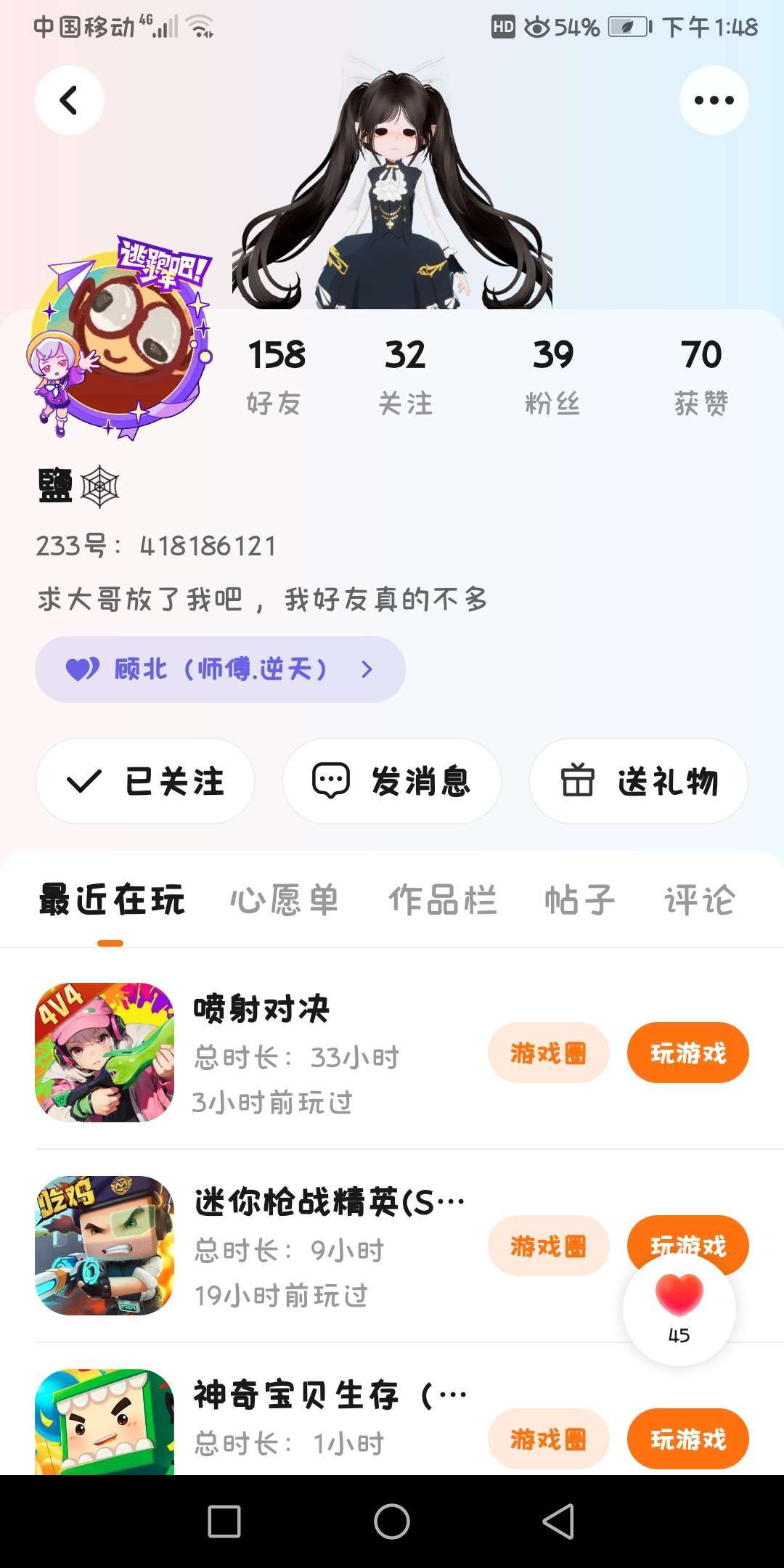Viewport: 784px width, 1568px height.
Task: Go to the system home screen
Action: (392, 1522)
